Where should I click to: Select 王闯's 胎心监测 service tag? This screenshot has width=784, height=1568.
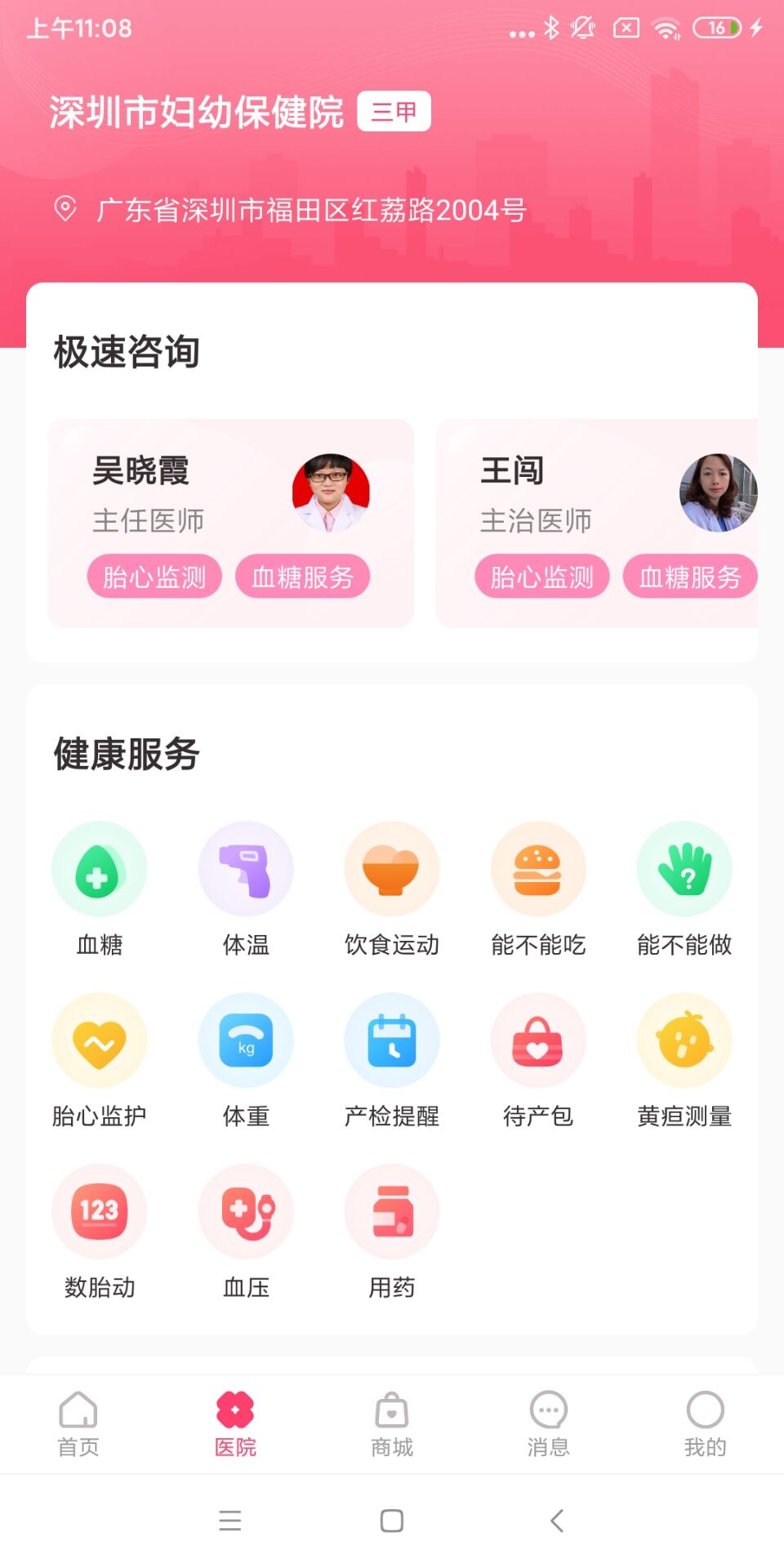click(x=541, y=576)
